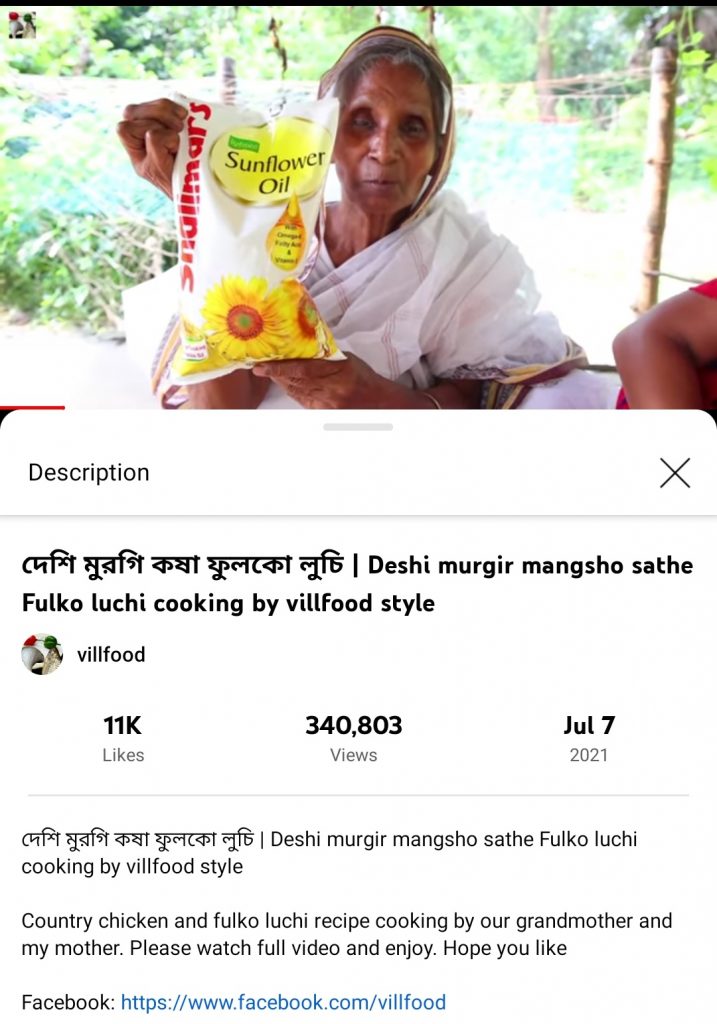The height and width of the screenshot is (1024, 717).
Task: Tap the description sheet drag handle
Action: point(358,427)
